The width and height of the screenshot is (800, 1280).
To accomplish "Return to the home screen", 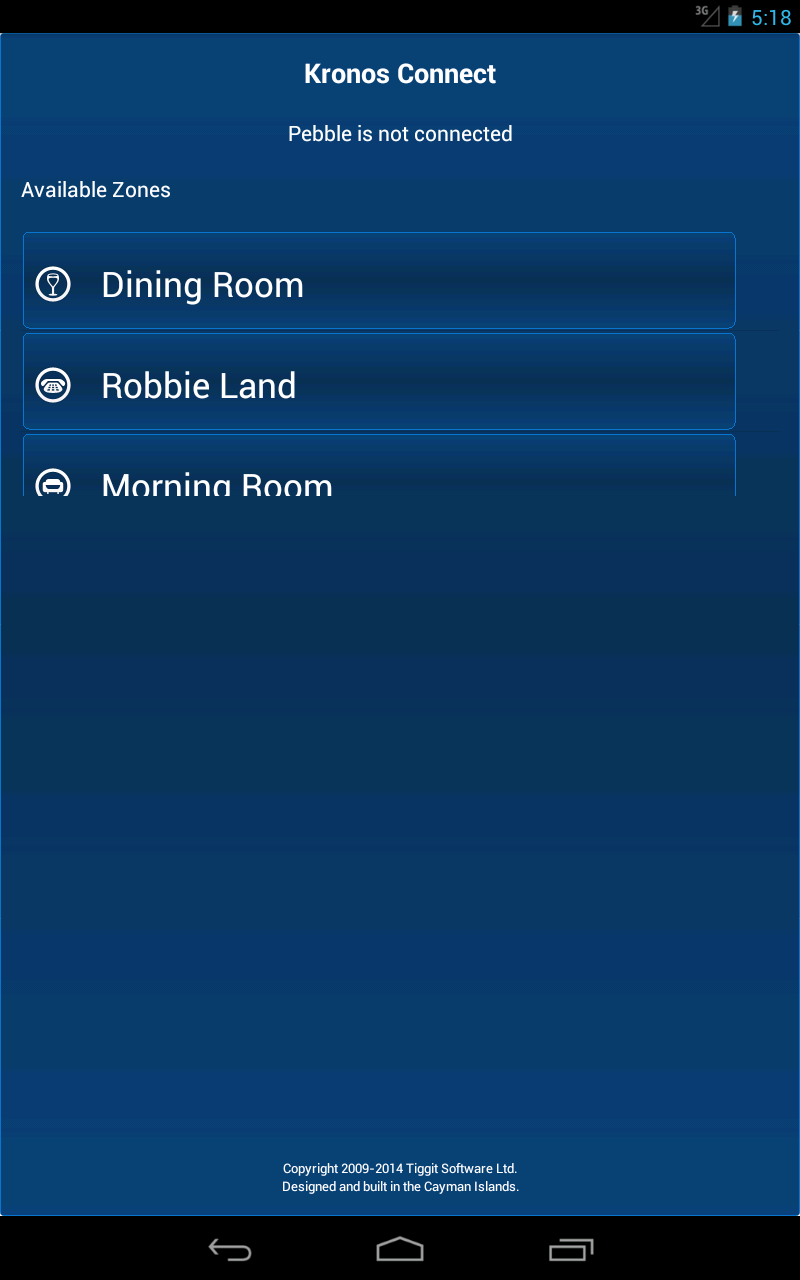I will point(400,1249).
